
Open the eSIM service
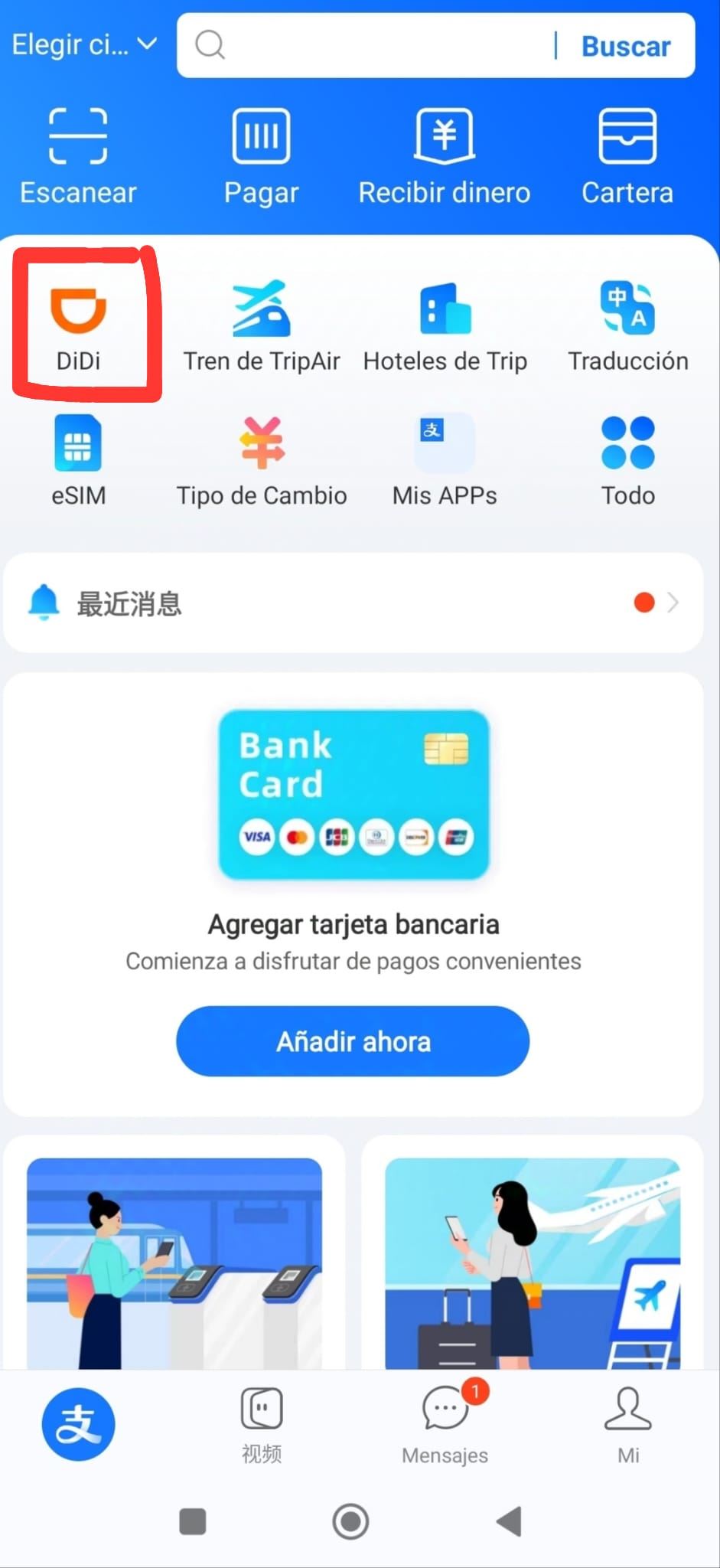click(77, 456)
